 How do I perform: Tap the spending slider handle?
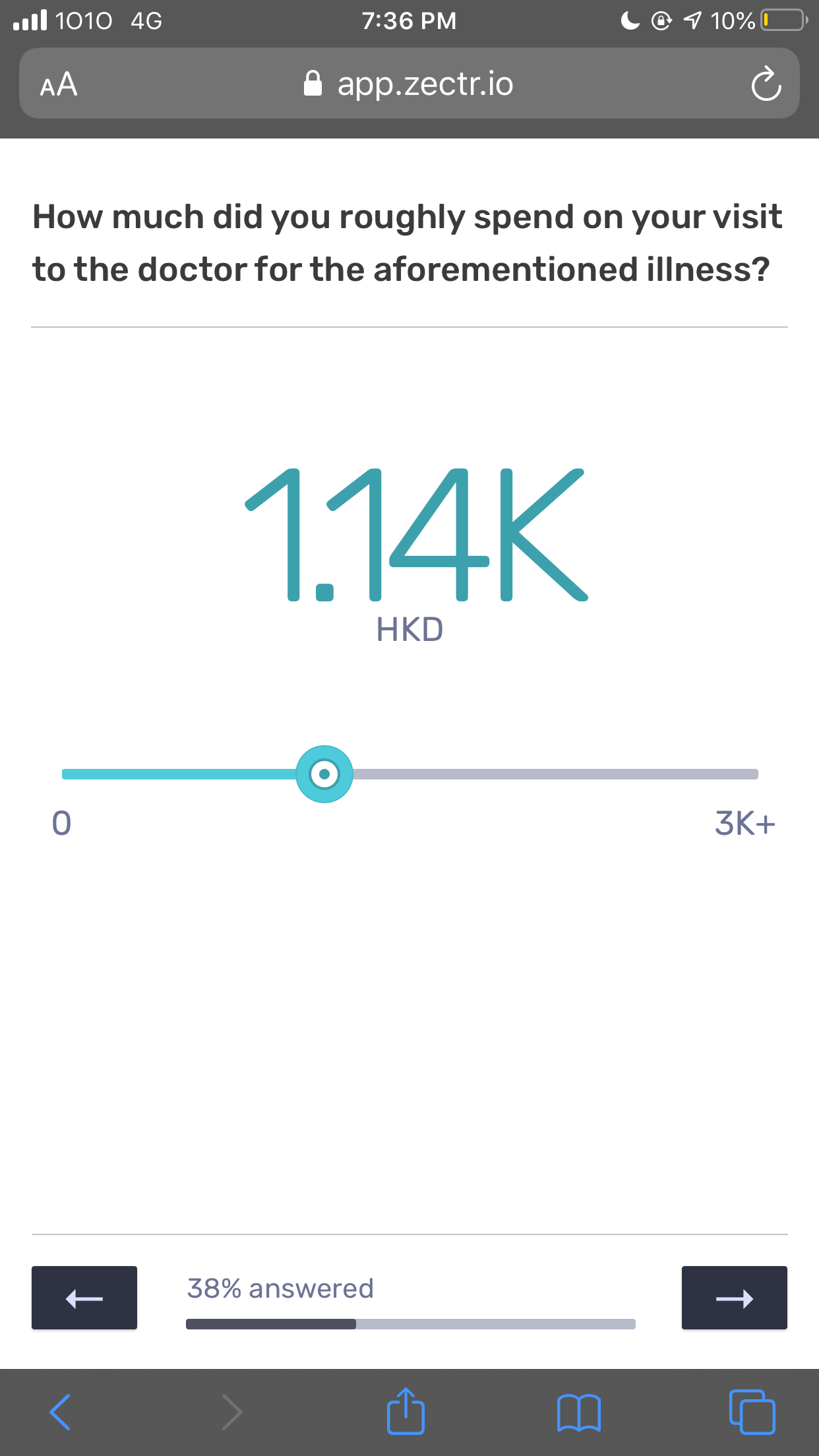(x=324, y=774)
